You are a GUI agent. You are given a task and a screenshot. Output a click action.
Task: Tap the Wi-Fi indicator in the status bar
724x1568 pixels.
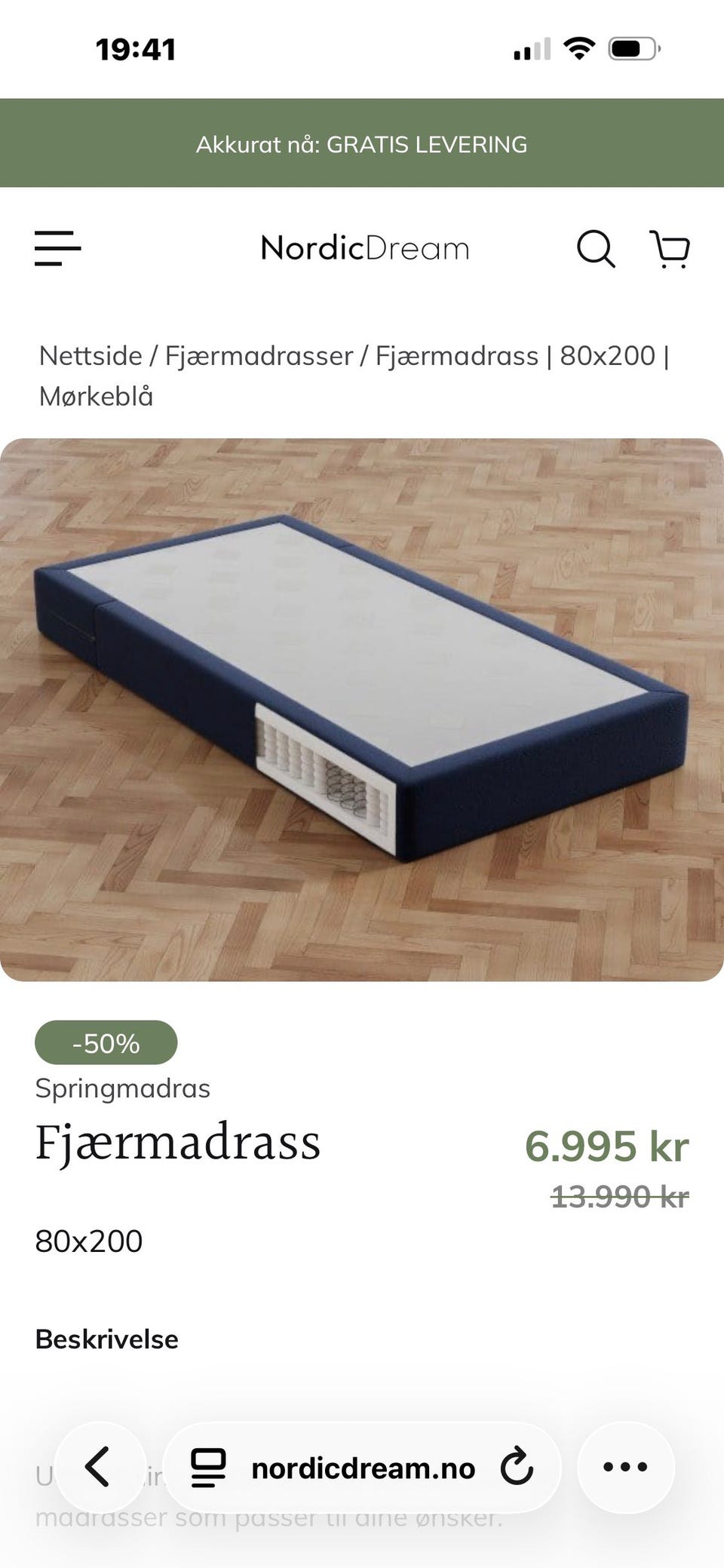[x=579, y=48]
